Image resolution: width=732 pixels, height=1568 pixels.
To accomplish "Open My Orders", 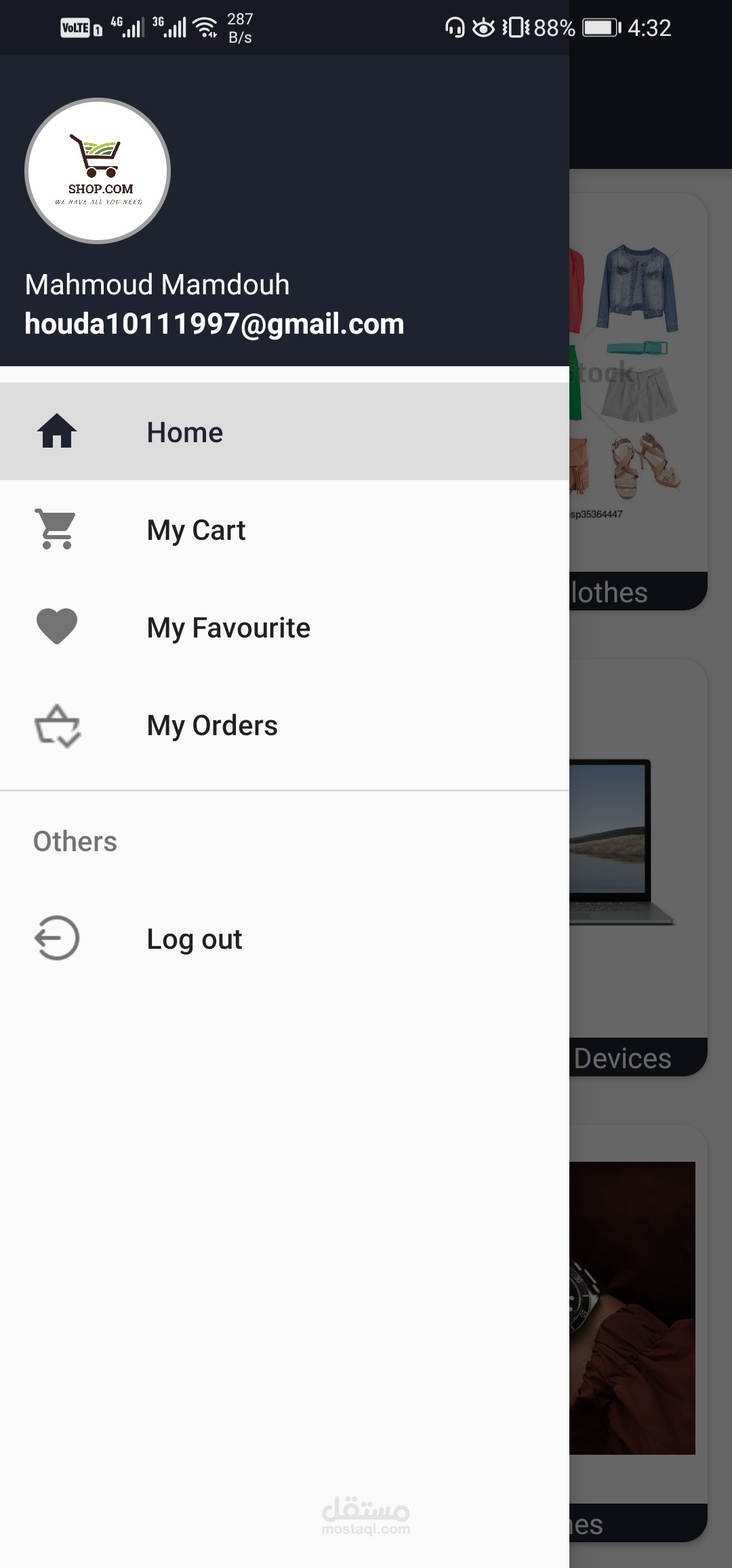I will (285, 725).
